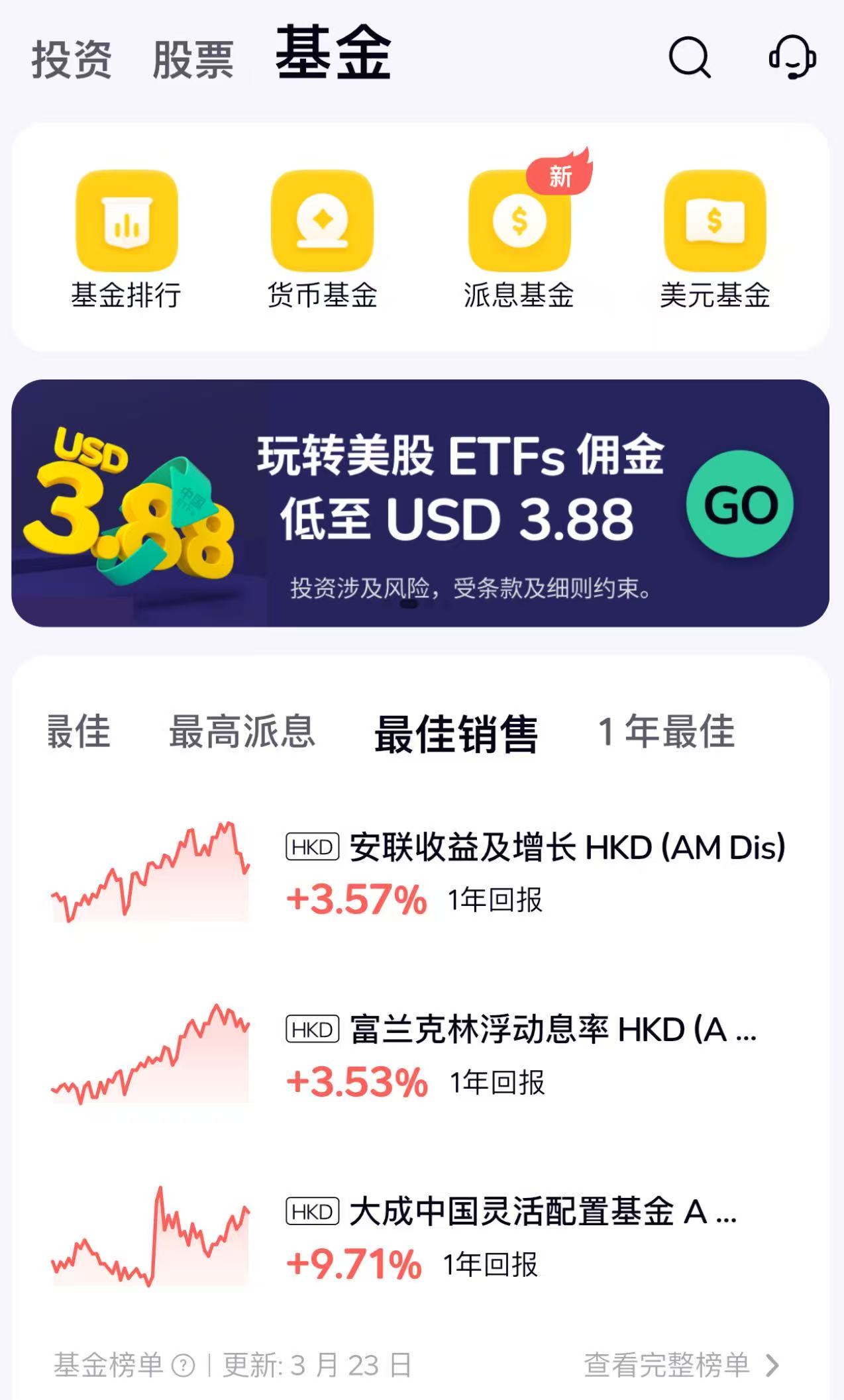Click the HKD badge on 安联收益及增长
The image size is (844, 1400).
point(311,844)
